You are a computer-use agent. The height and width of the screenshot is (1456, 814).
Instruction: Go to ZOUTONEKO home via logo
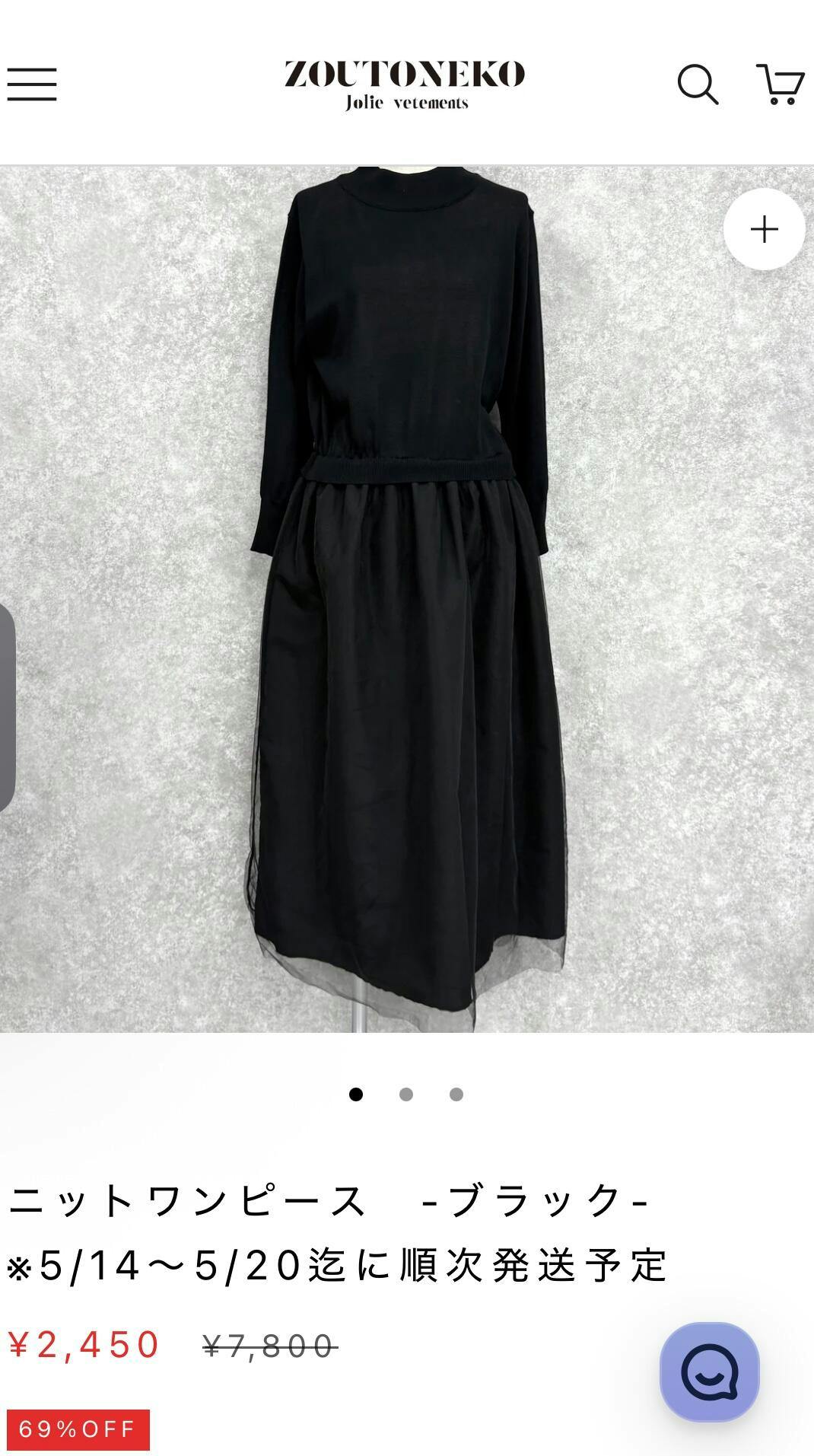click(405, 84)
